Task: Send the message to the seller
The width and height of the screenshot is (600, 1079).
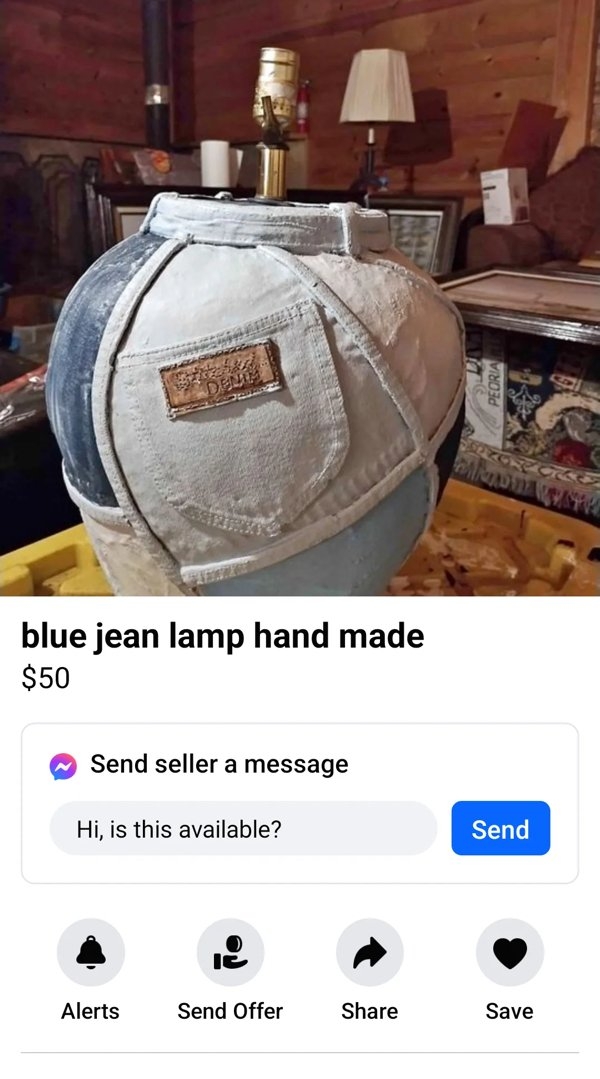Action: pos(500,828)
